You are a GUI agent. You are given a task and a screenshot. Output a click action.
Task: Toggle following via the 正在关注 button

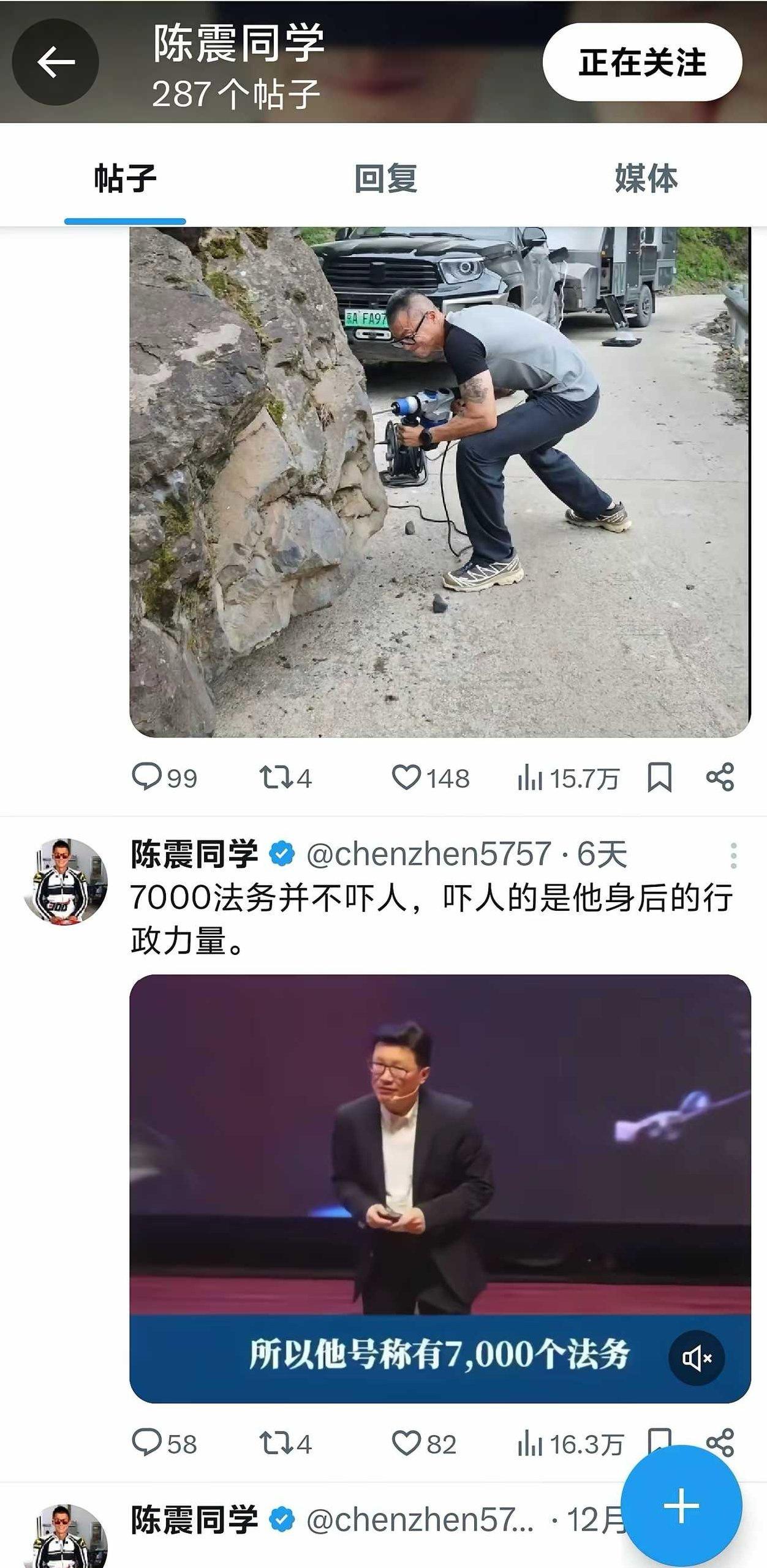641,61
